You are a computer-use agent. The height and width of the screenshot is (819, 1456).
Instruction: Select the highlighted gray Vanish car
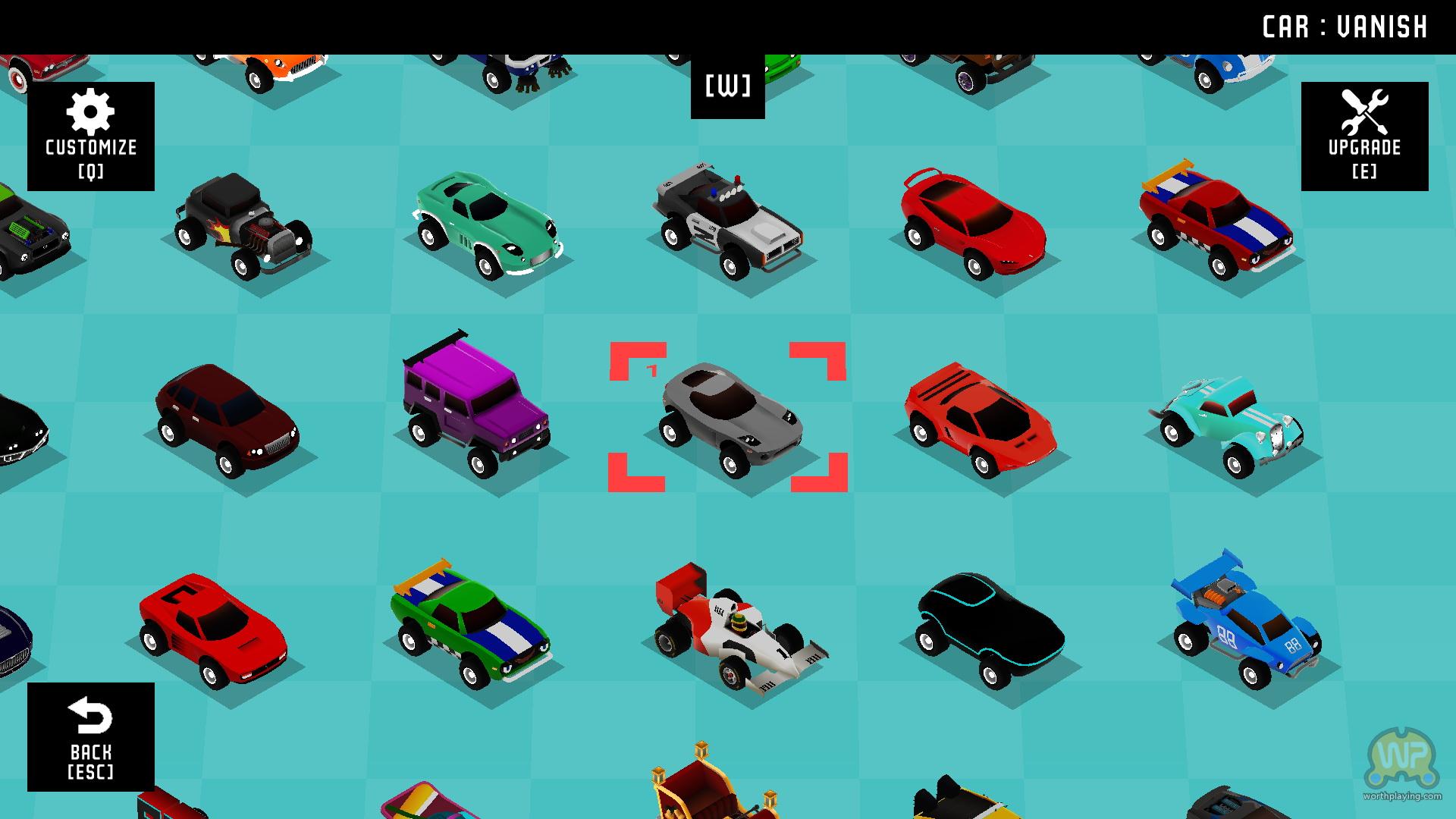(730, 417)
